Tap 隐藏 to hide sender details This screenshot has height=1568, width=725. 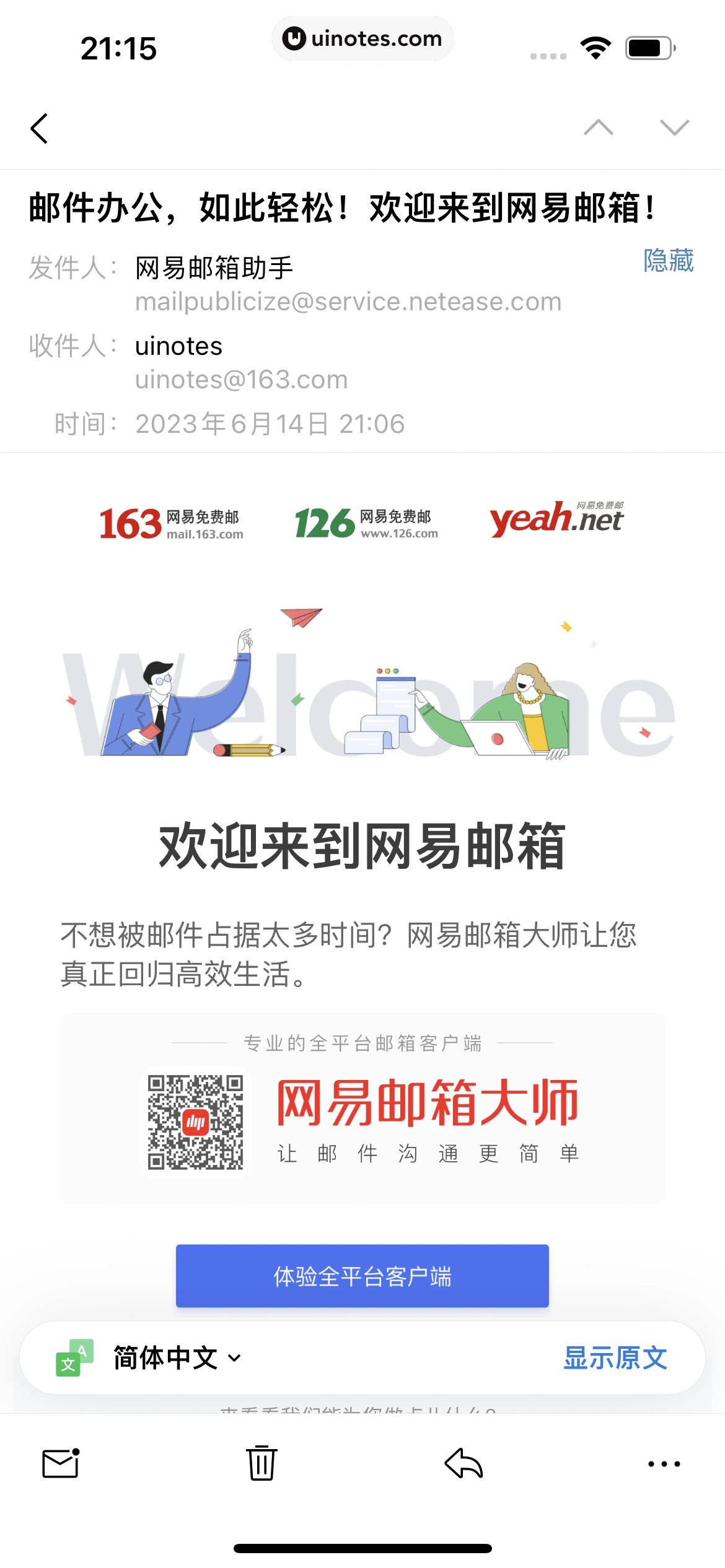coord(668,260)
